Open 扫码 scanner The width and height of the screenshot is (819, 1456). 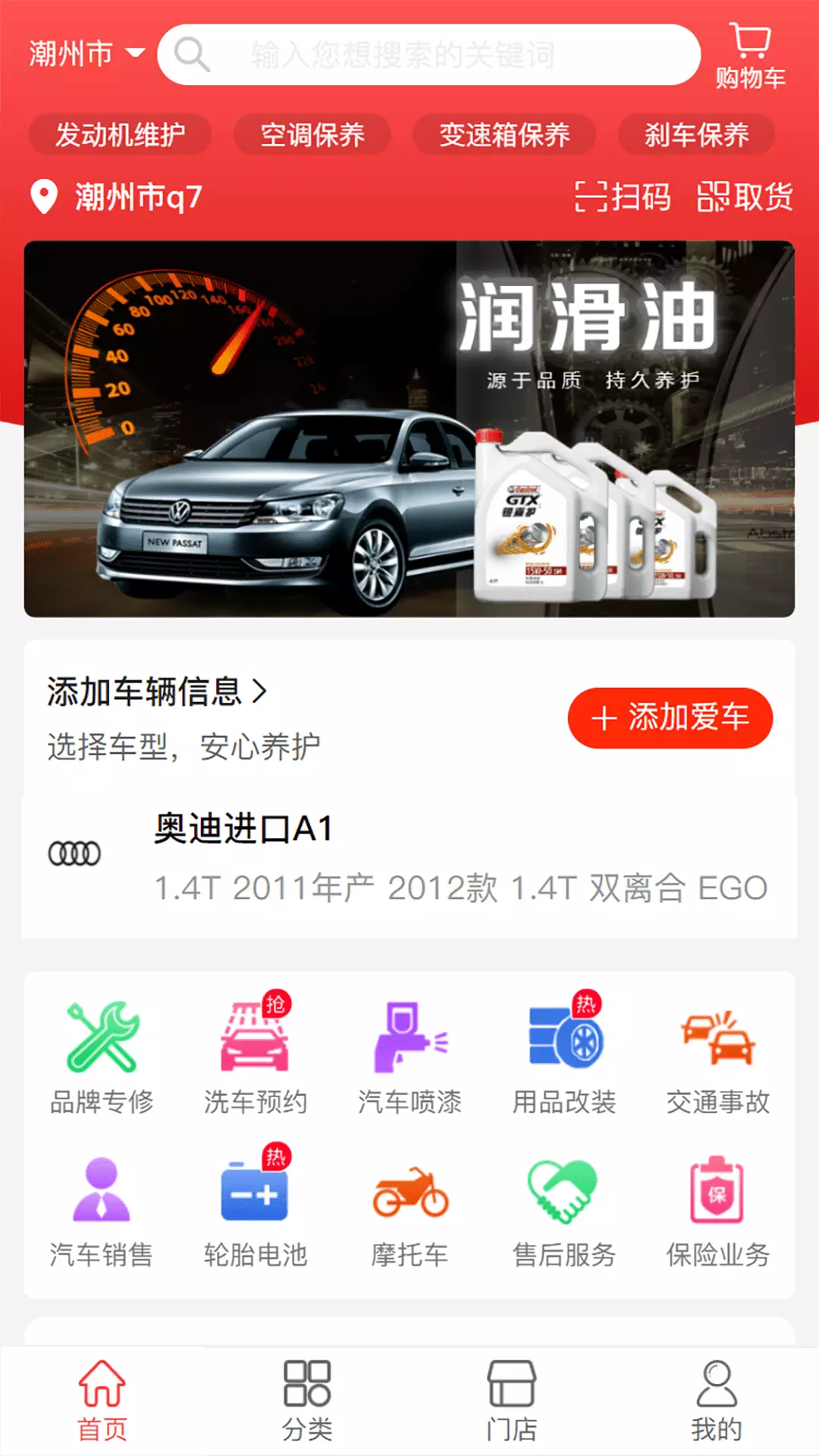[x=623, y=196]
